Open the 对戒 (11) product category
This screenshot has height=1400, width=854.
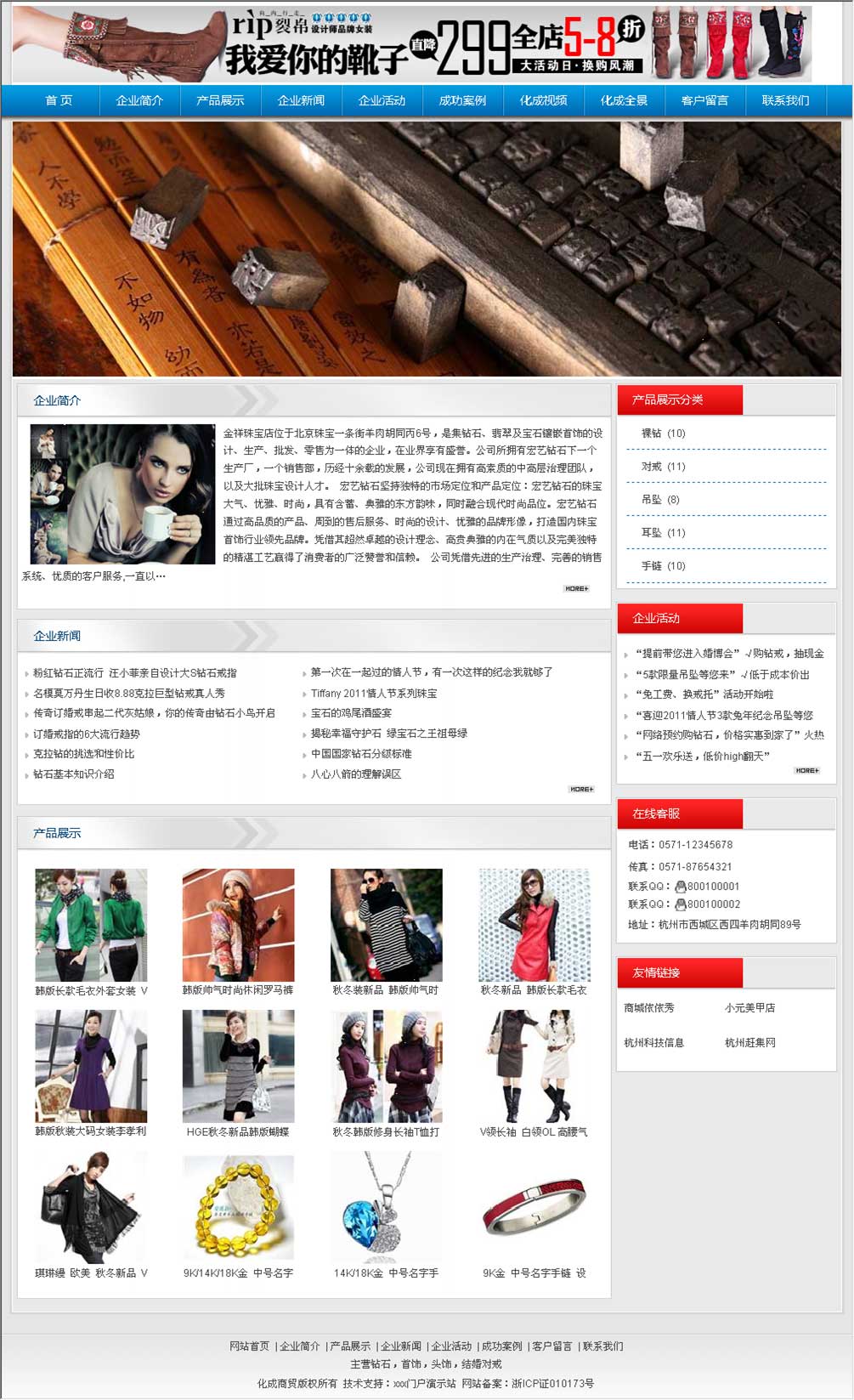point(664,467)
